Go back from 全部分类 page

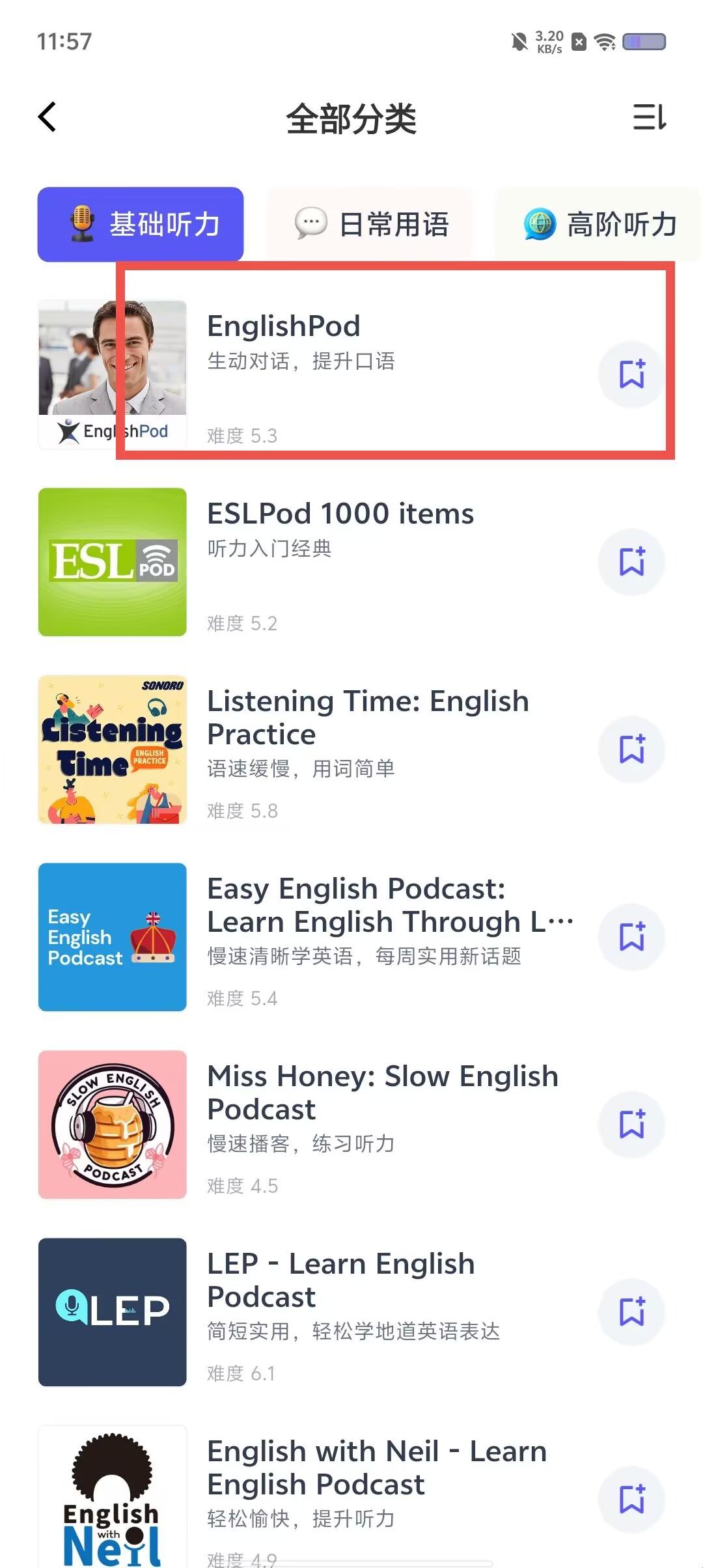(48, 118)
